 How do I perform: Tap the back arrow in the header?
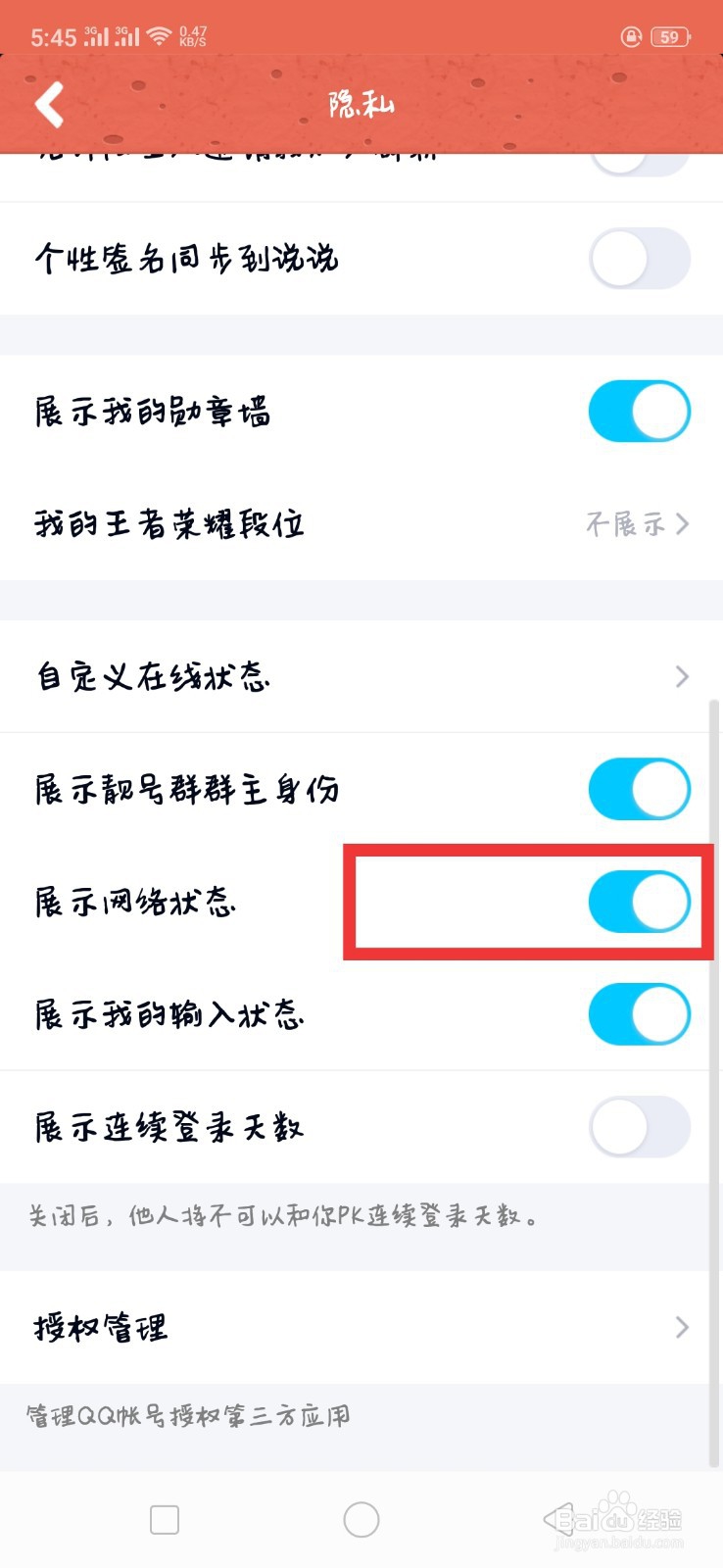pyautogui.click(x=49, y=104)
